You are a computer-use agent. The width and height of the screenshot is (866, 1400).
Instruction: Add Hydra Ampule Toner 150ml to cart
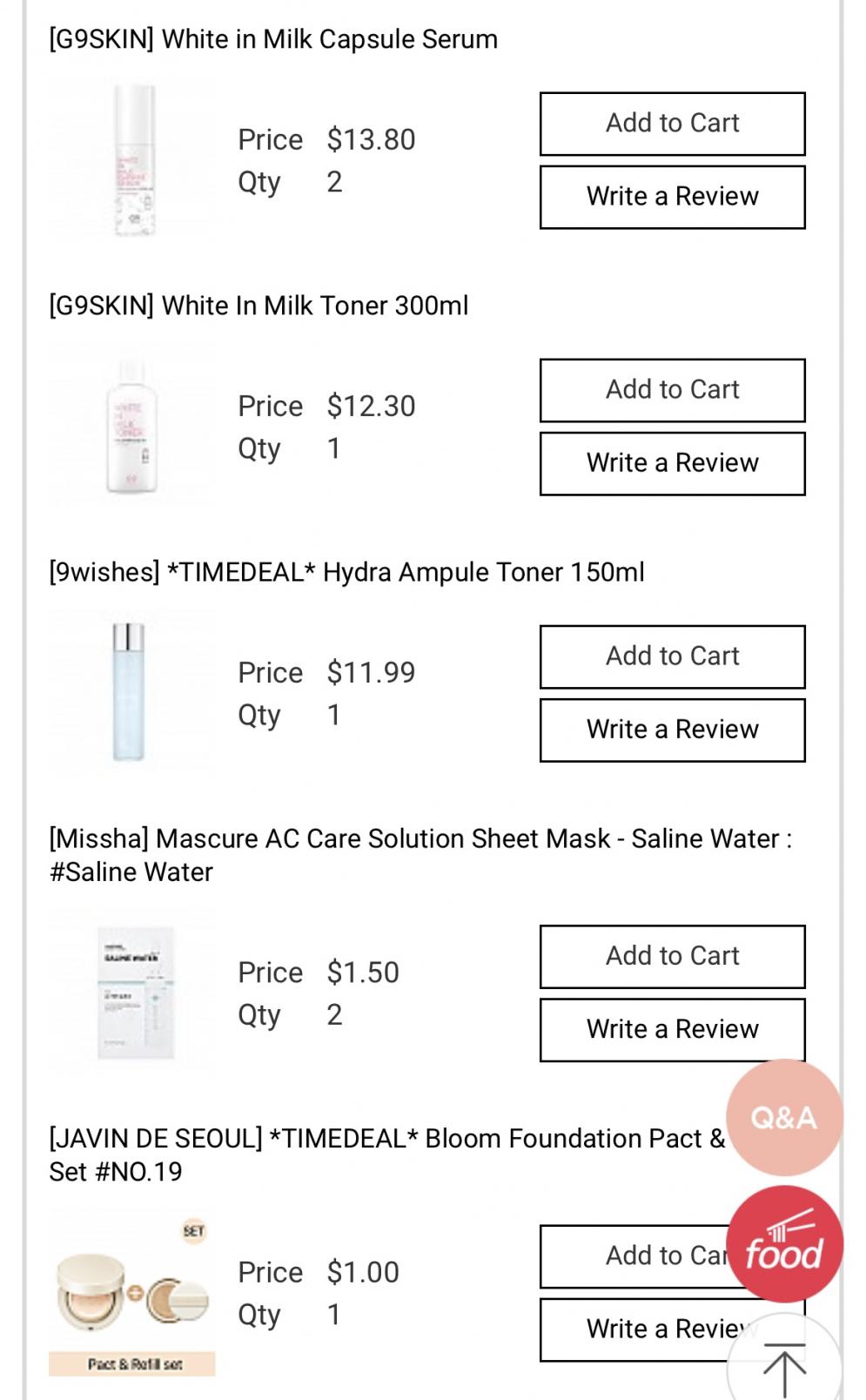point(672,656)
